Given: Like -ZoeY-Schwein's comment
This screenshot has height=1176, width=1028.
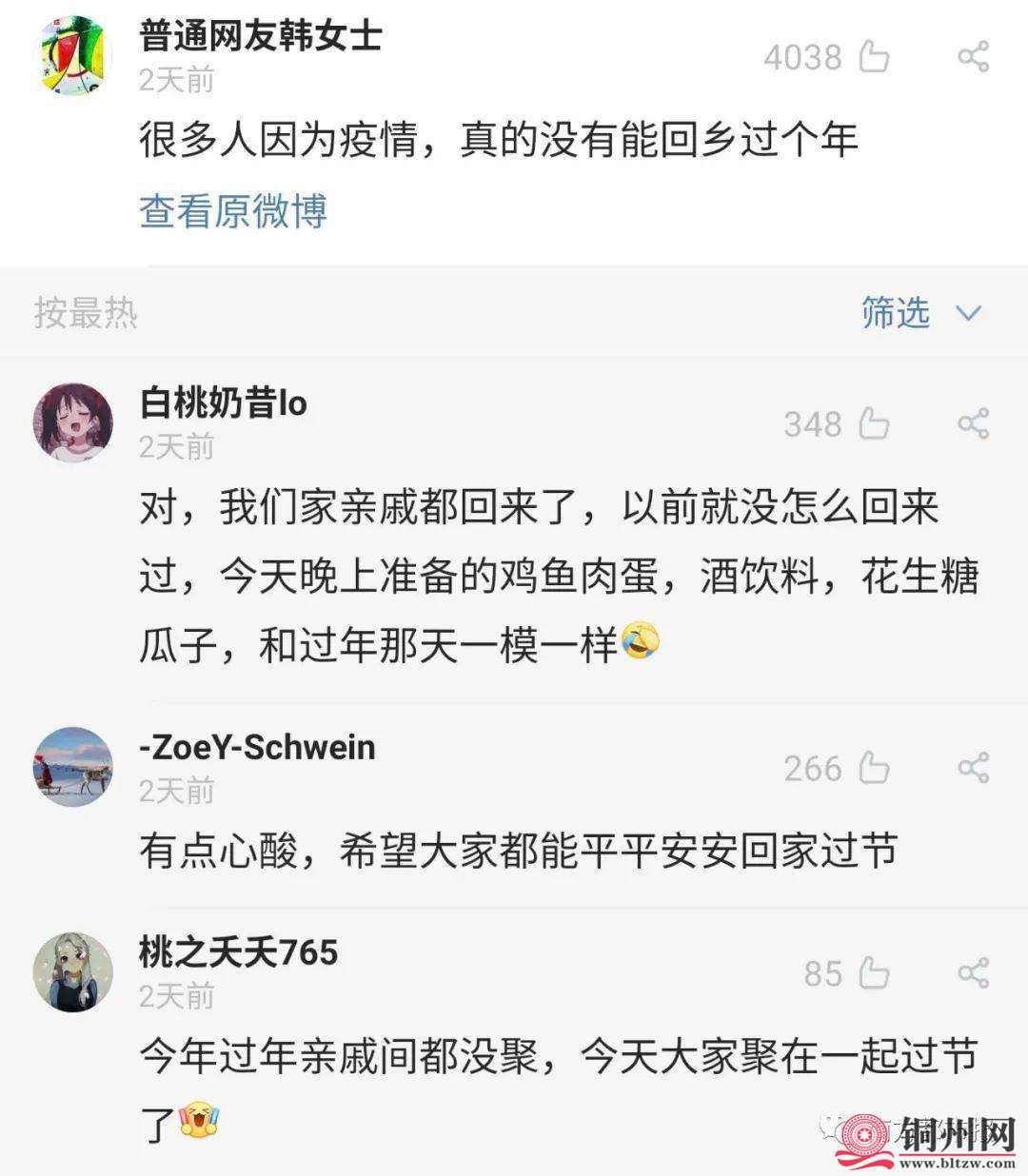Looking at the screenshot, I should [x=874, y=769].
